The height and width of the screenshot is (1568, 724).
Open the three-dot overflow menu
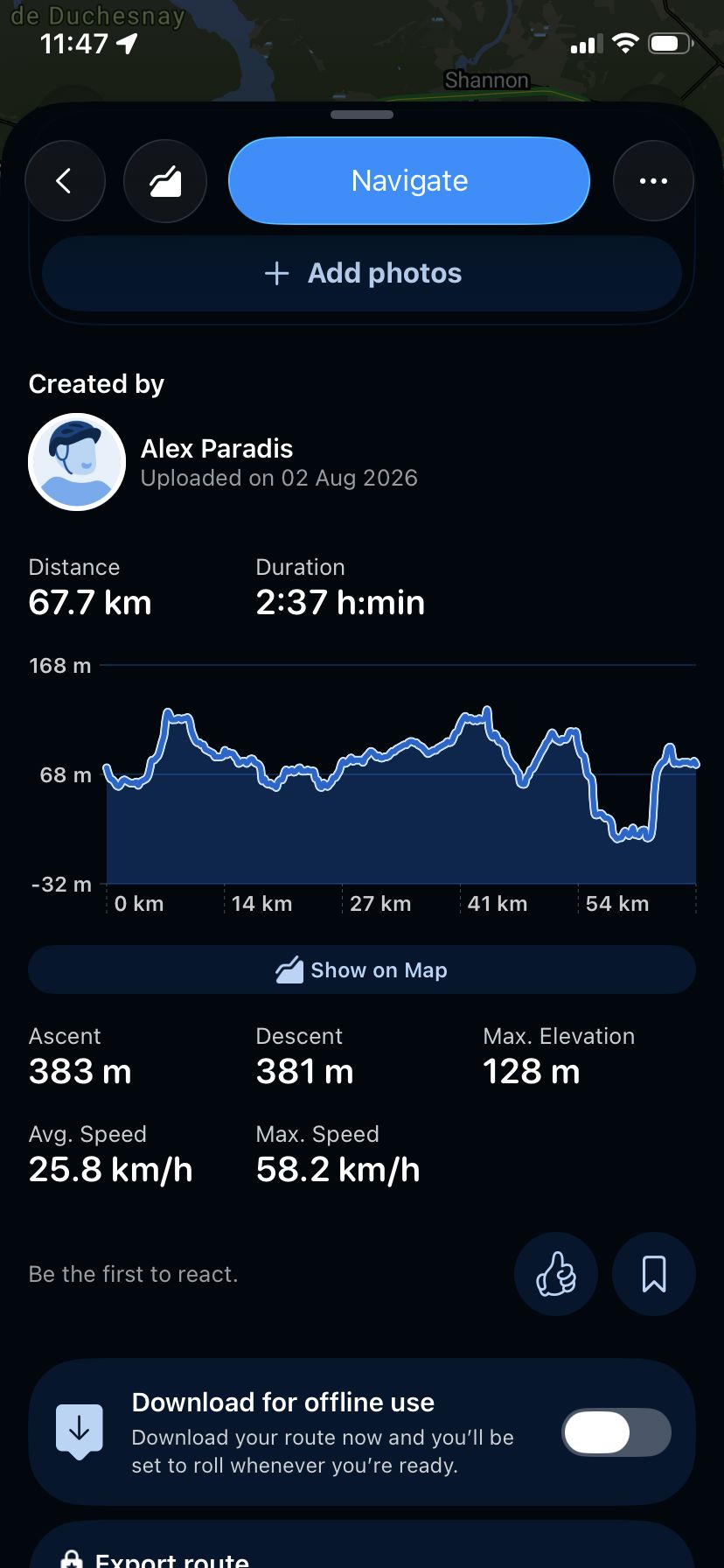coord(653,181)
